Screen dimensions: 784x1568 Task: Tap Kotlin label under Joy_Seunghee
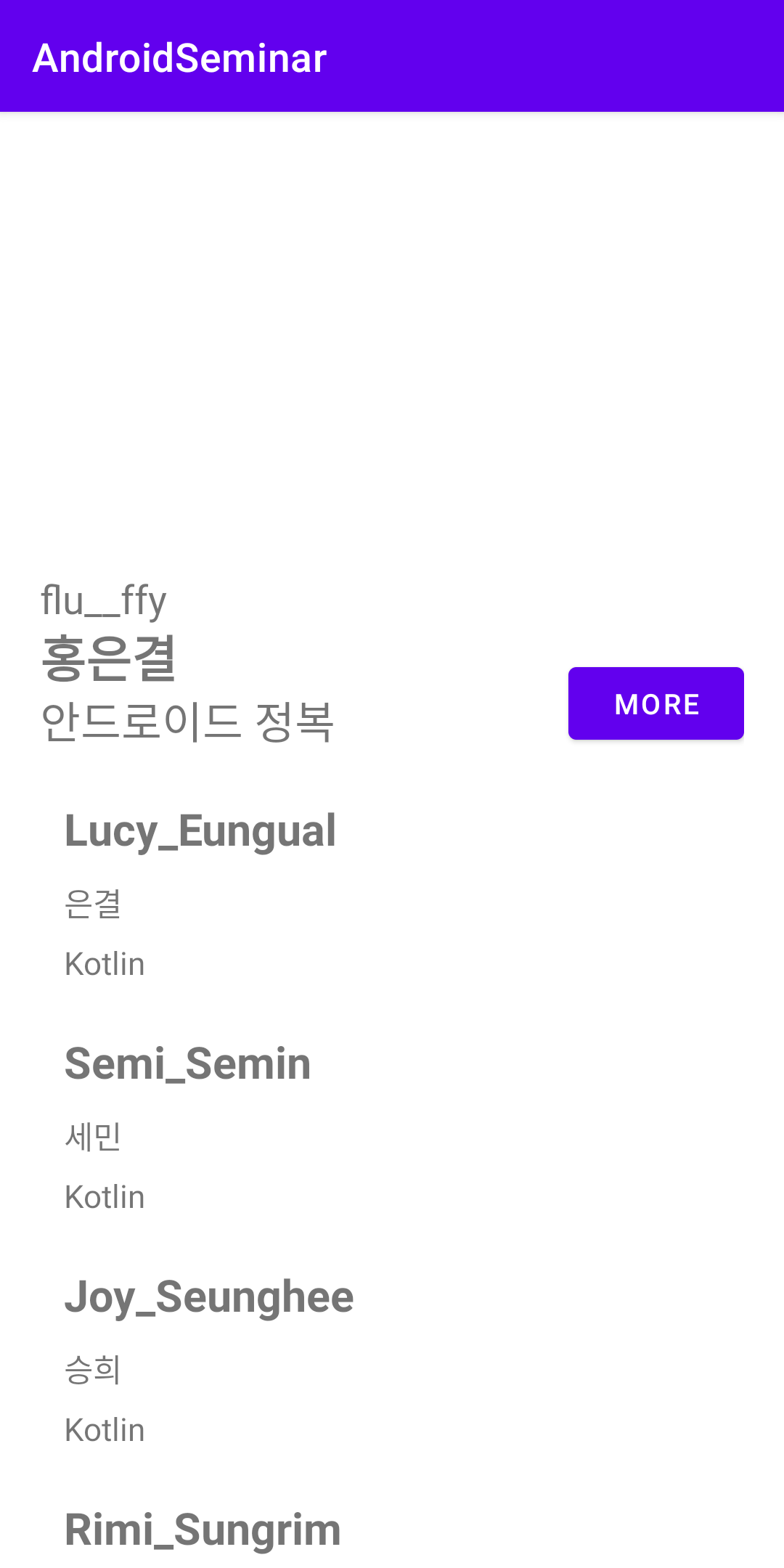point(105,1429)
